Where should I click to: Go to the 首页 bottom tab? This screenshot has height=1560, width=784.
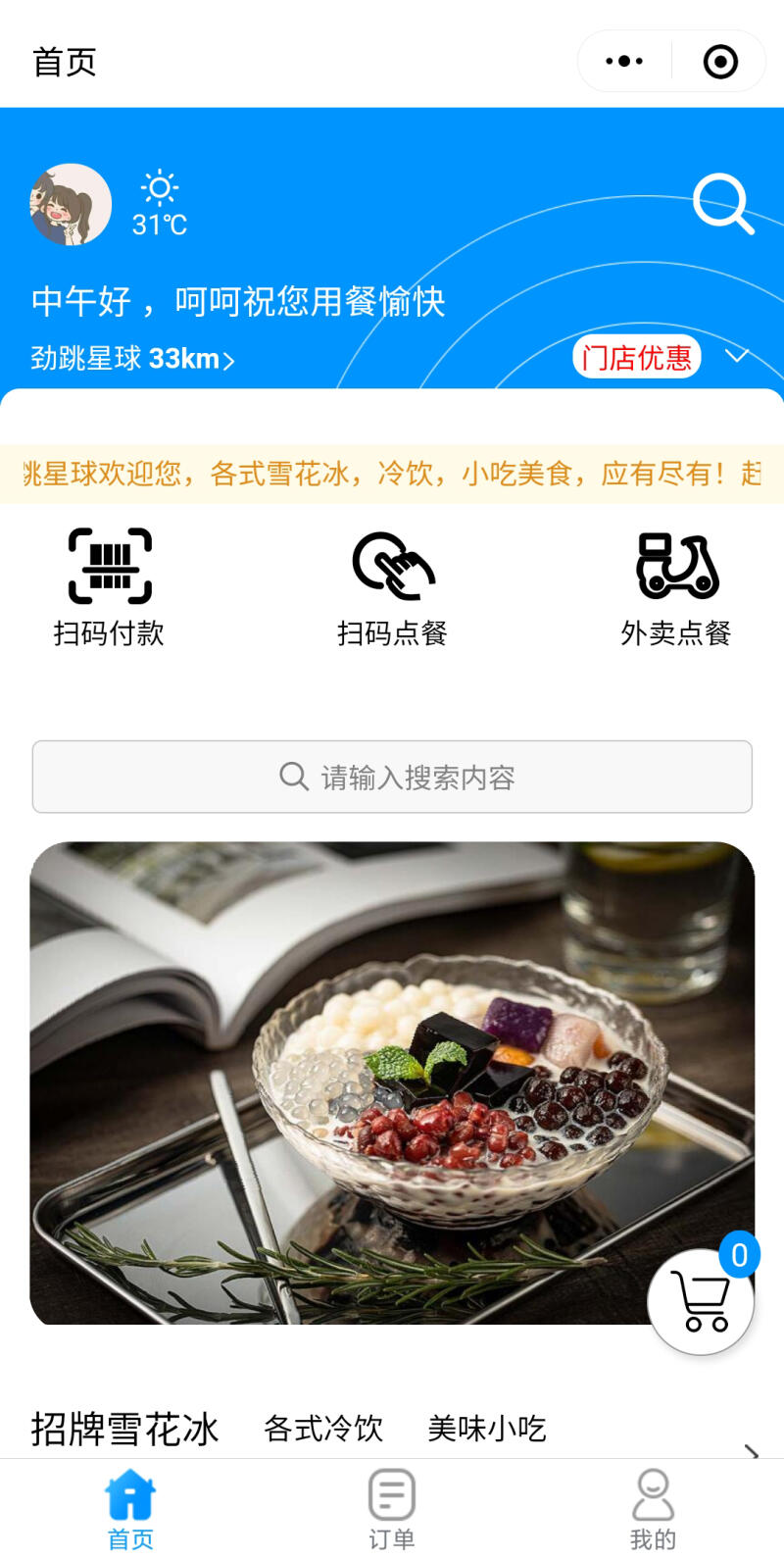click(130, 1510)
